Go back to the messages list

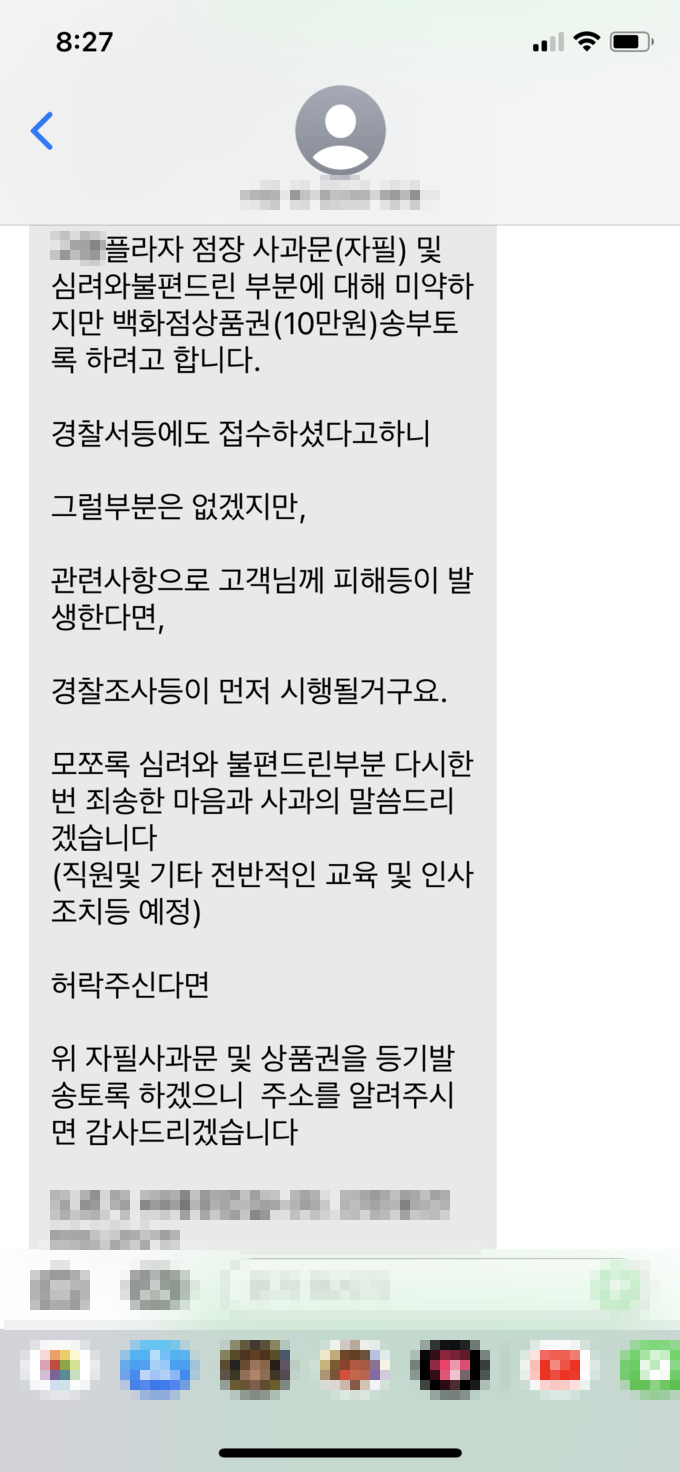coord(42,131)
